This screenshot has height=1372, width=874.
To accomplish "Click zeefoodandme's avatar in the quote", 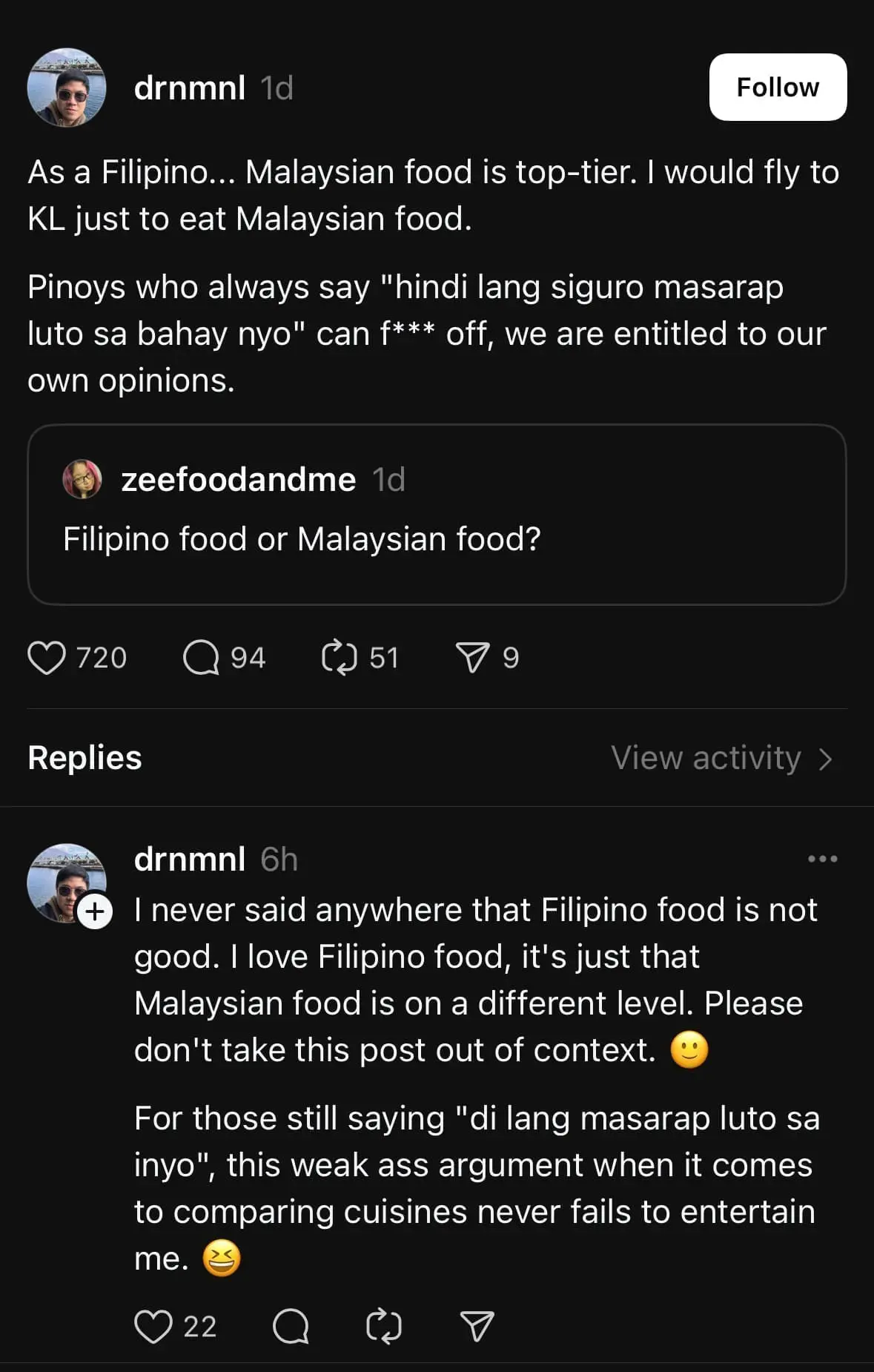I will click(84, 478).
